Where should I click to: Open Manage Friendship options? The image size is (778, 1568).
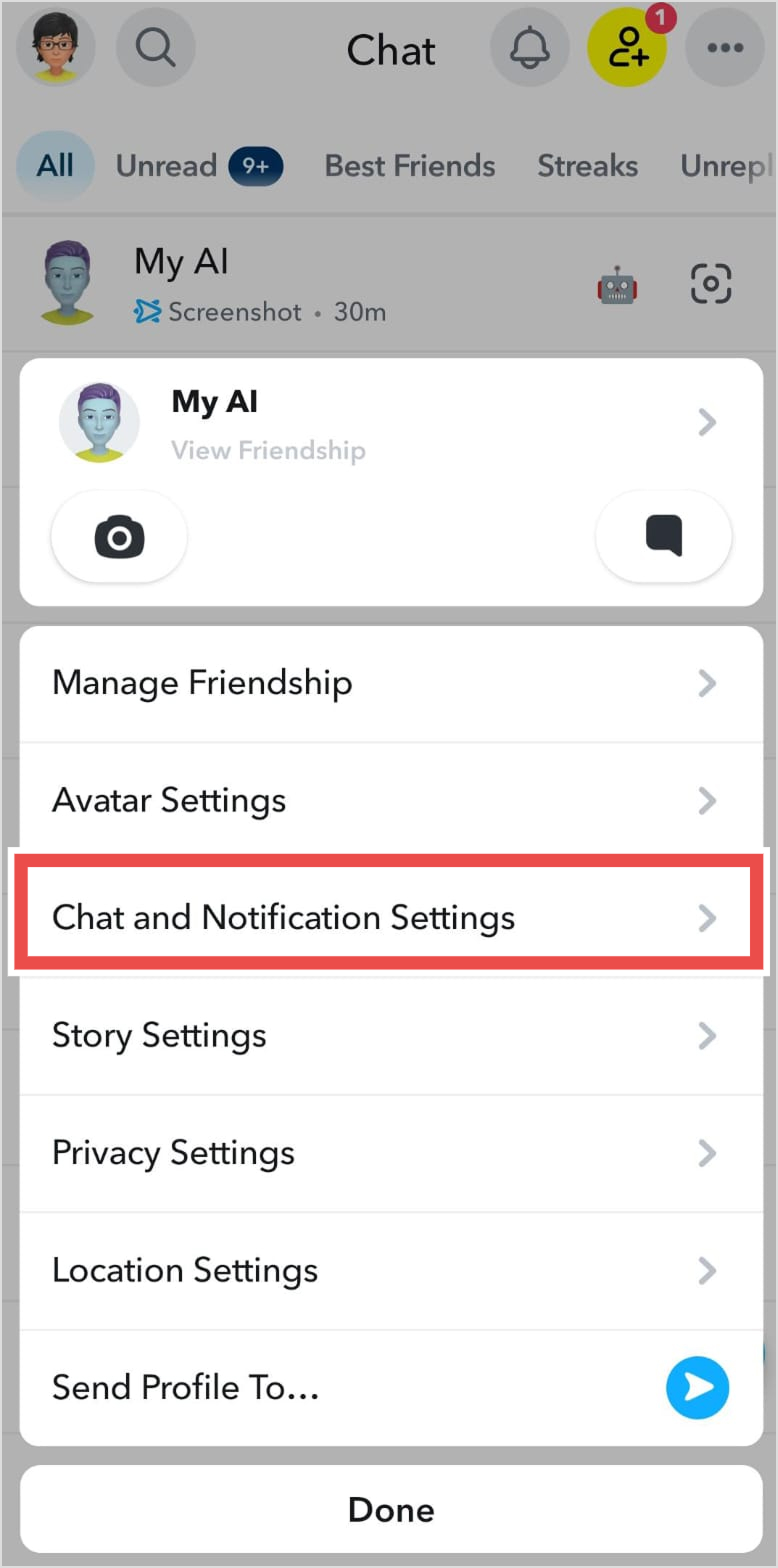tap(388, 684)
